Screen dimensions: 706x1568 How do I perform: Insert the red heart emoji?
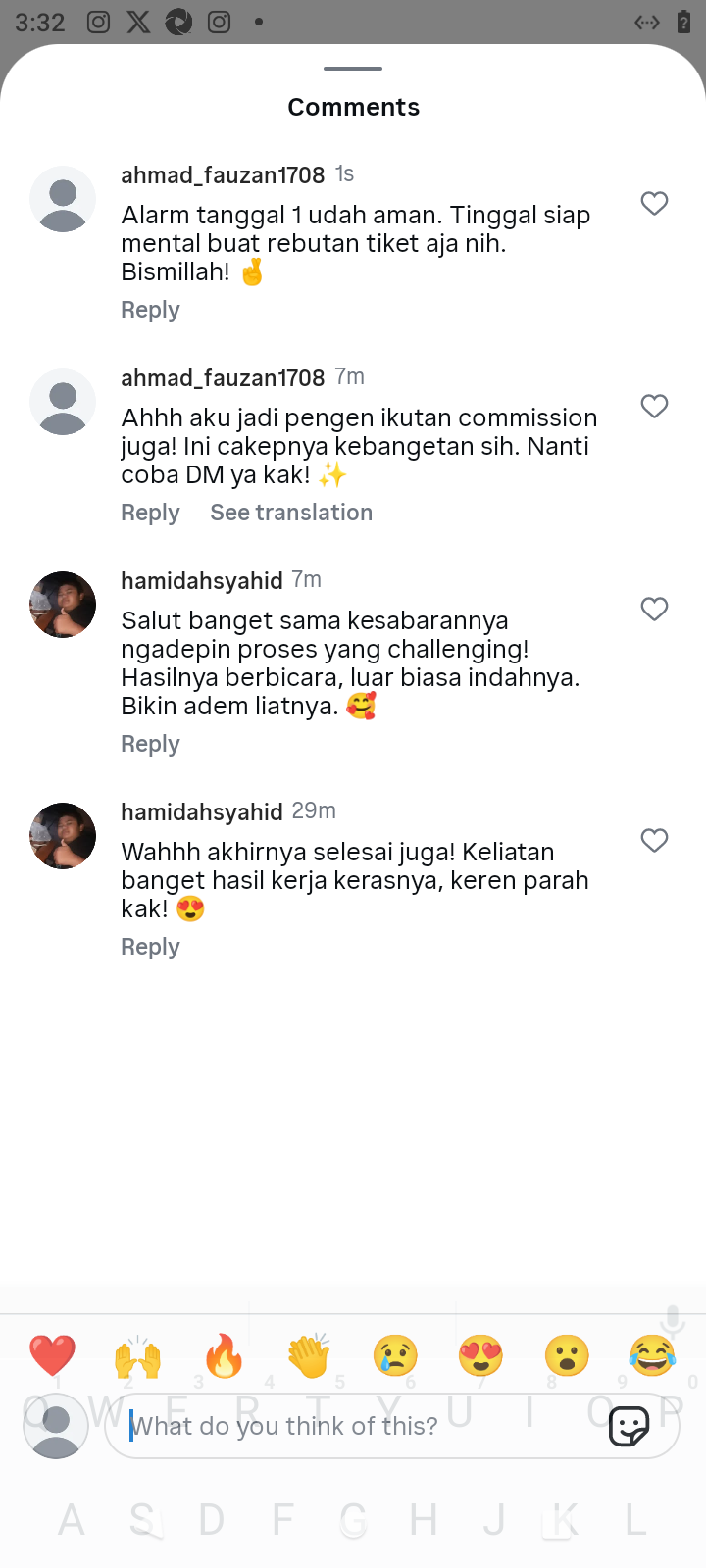click(x=53, y=1356)
